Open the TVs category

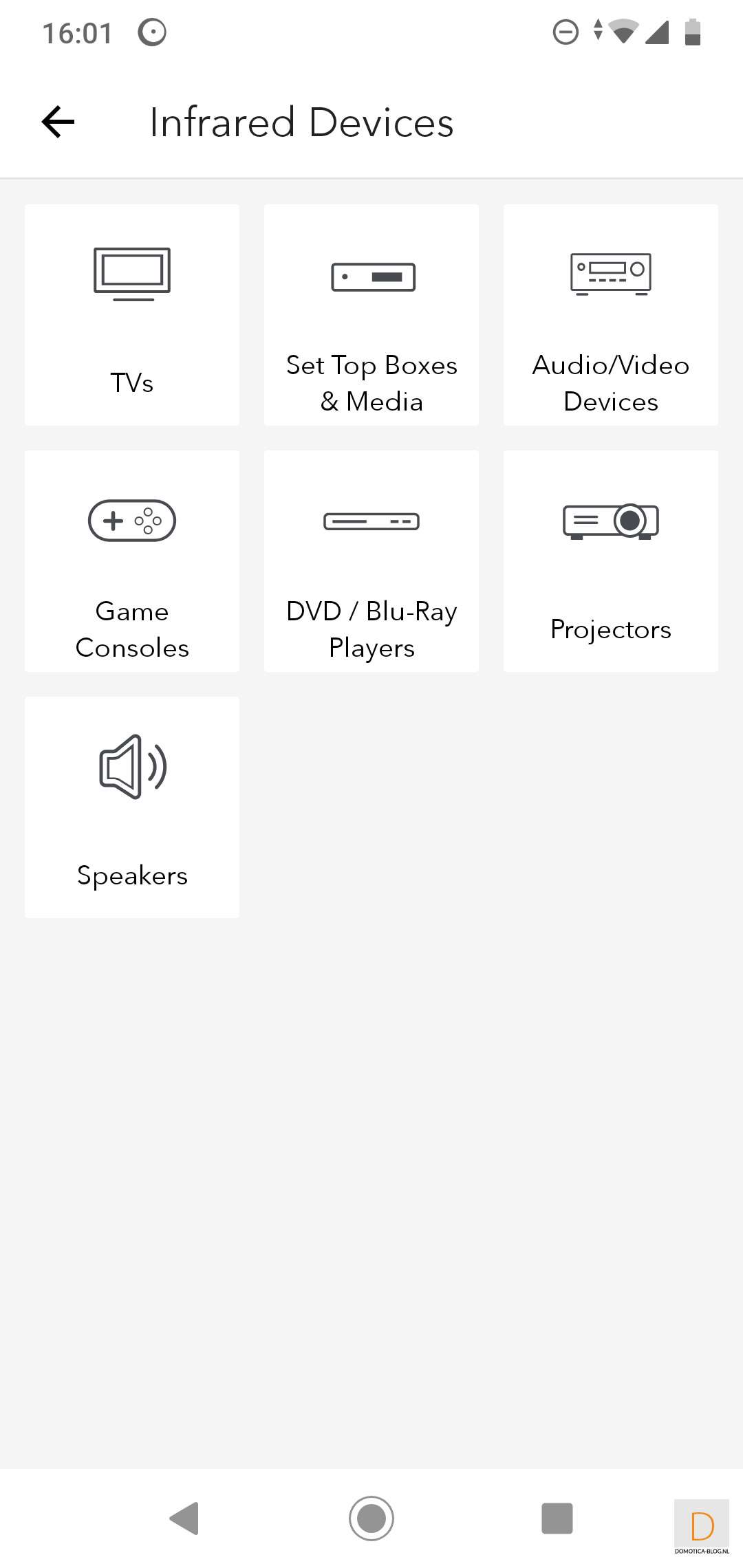point(132,315)
